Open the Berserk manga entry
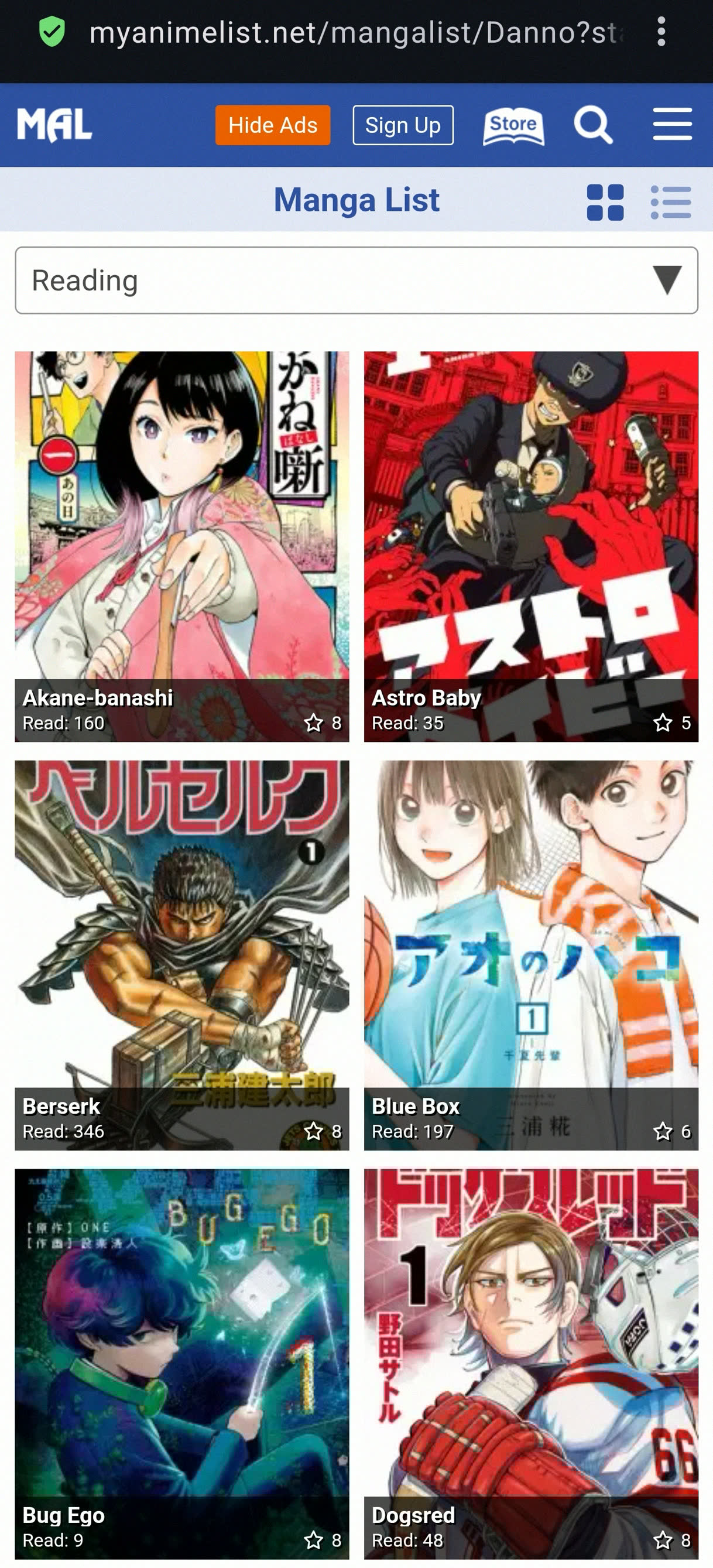713x1568 pixels. click(182, 954)
